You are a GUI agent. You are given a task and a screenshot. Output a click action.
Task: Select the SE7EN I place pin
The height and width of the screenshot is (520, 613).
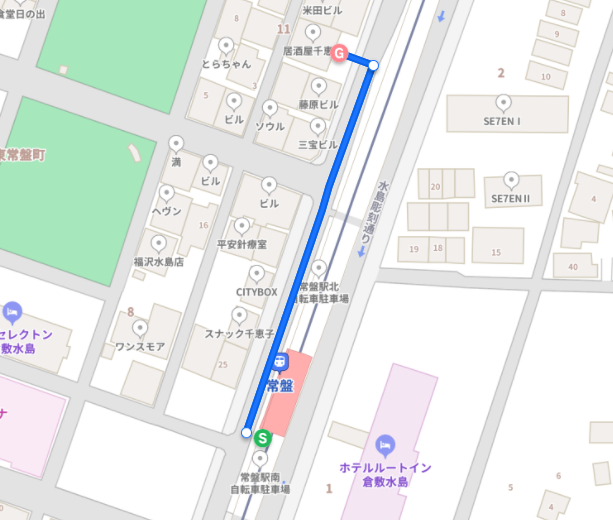(503, 102)
